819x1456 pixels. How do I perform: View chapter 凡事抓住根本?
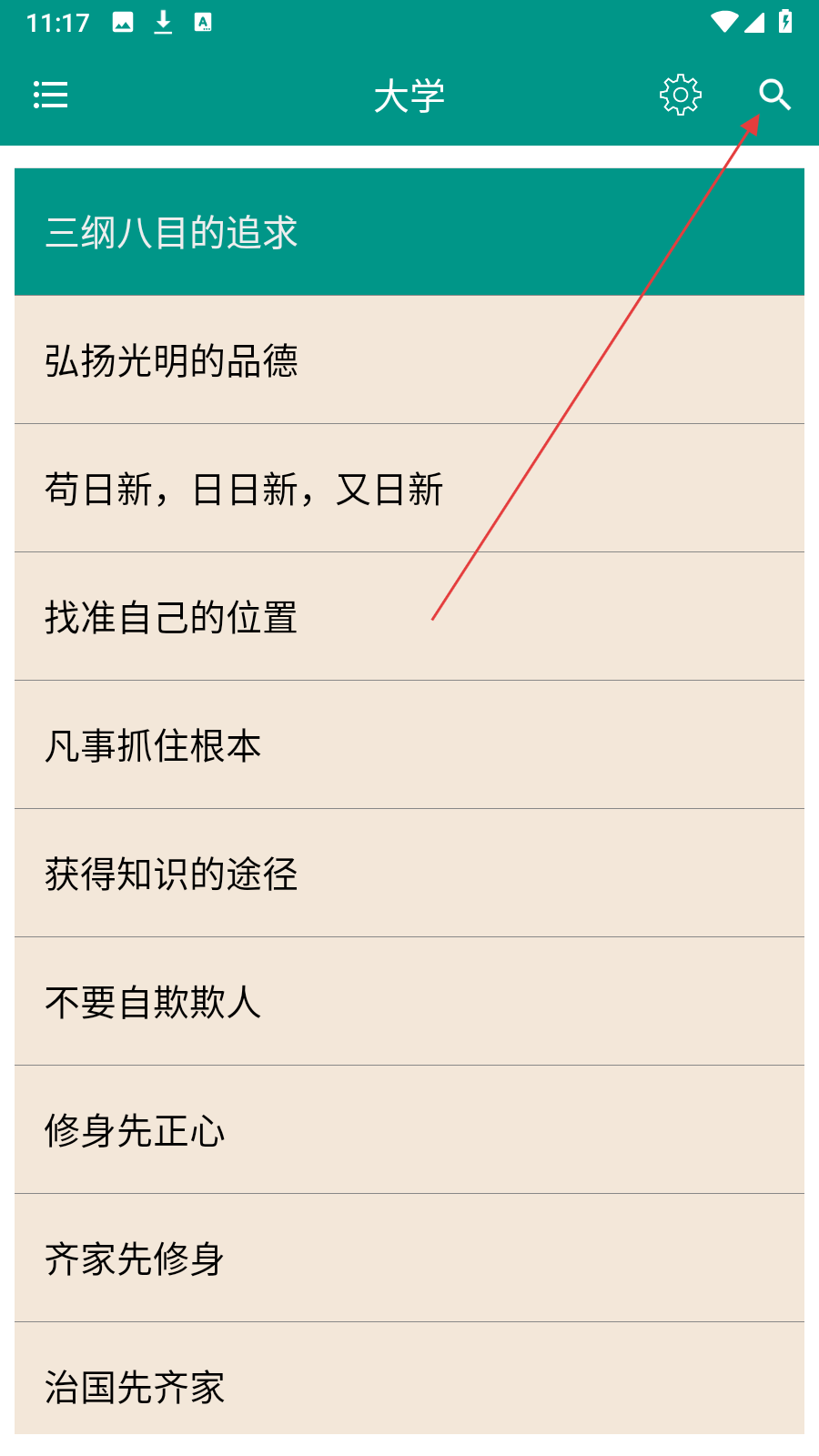pyautogui.click(x=409, y=745)
